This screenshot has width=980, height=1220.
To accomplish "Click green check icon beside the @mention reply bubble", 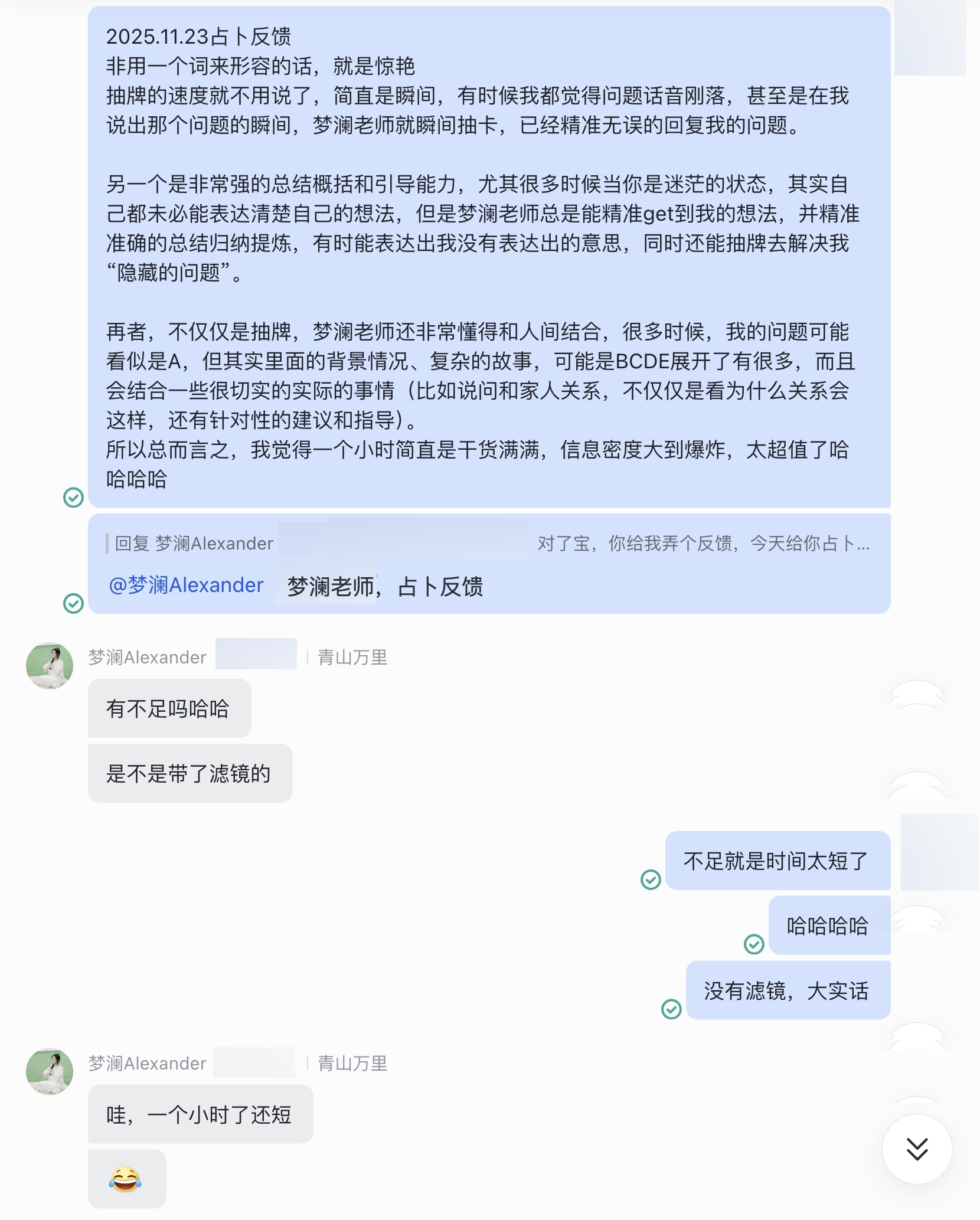I will (x=73, y=603).
